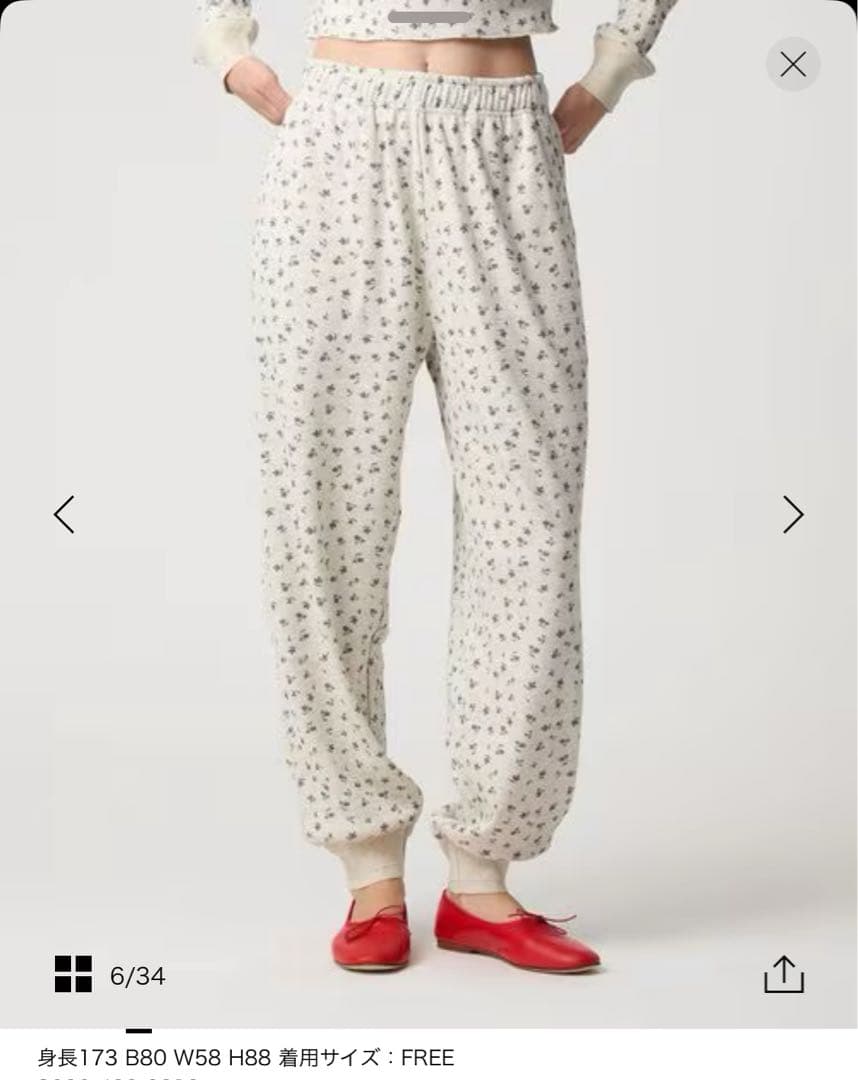Screen dimensions: 858x1080
Task: Tap the partially visible text line below FREE
Action: point(110,1078)
